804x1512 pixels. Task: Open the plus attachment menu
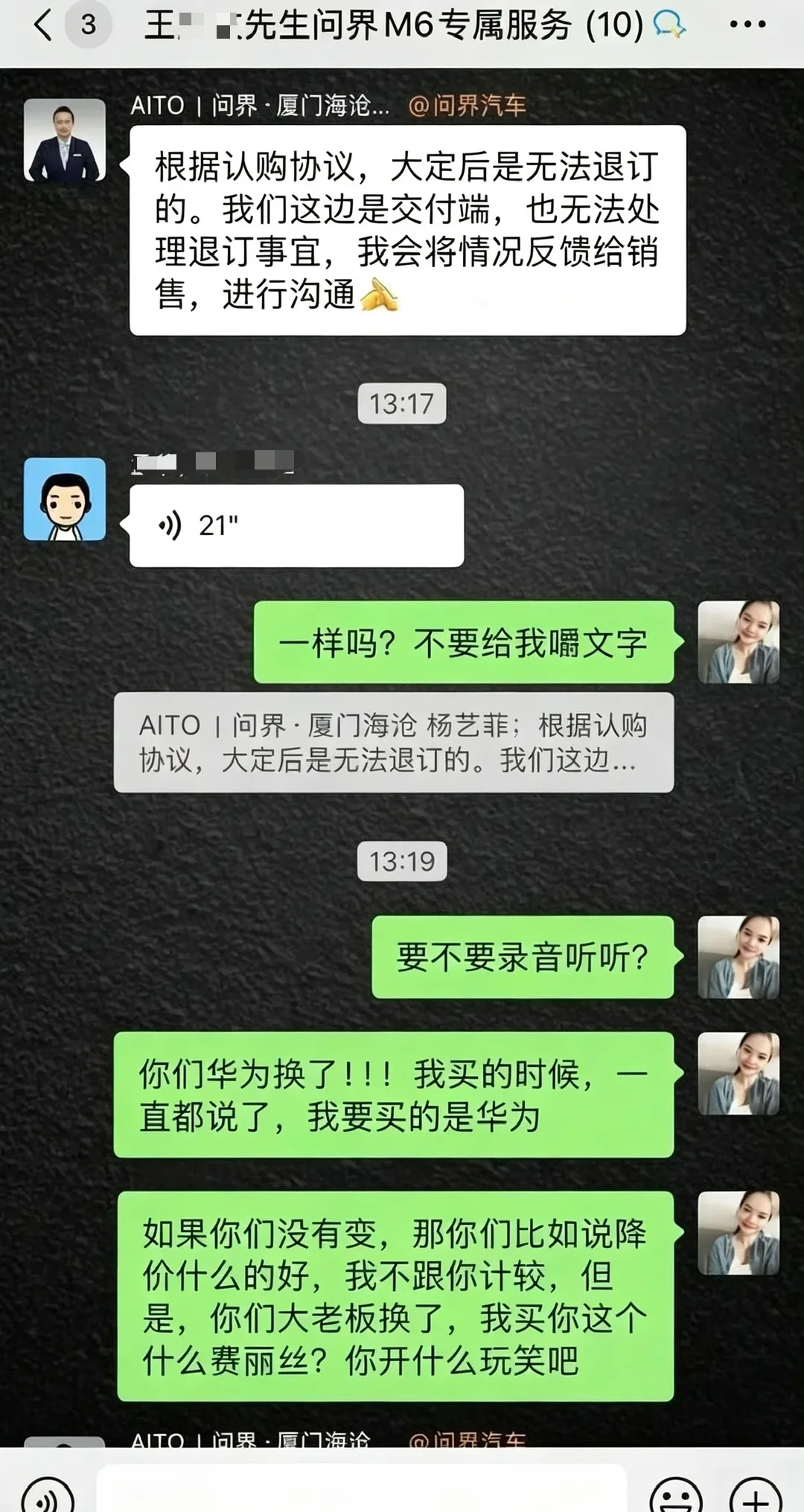(x=756, y=1494)
